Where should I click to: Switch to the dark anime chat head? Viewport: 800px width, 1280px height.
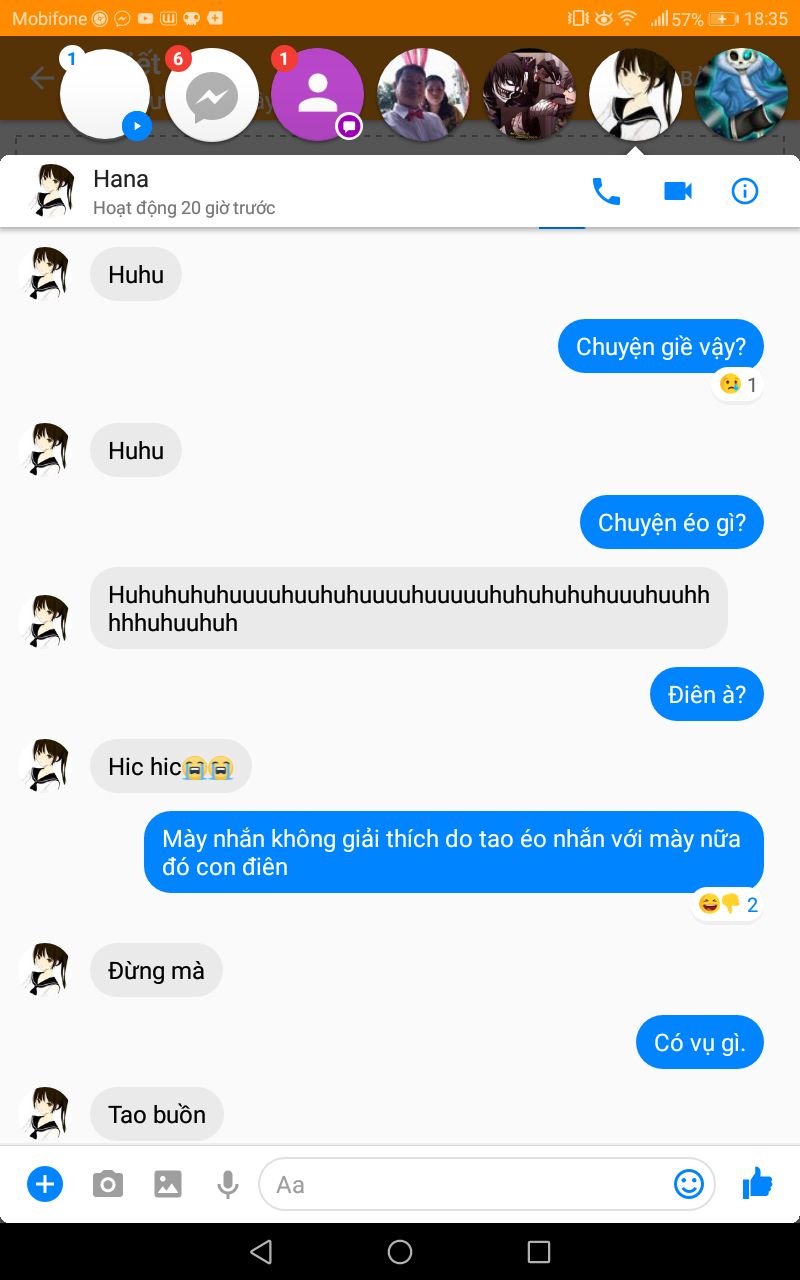coord(530,95)
